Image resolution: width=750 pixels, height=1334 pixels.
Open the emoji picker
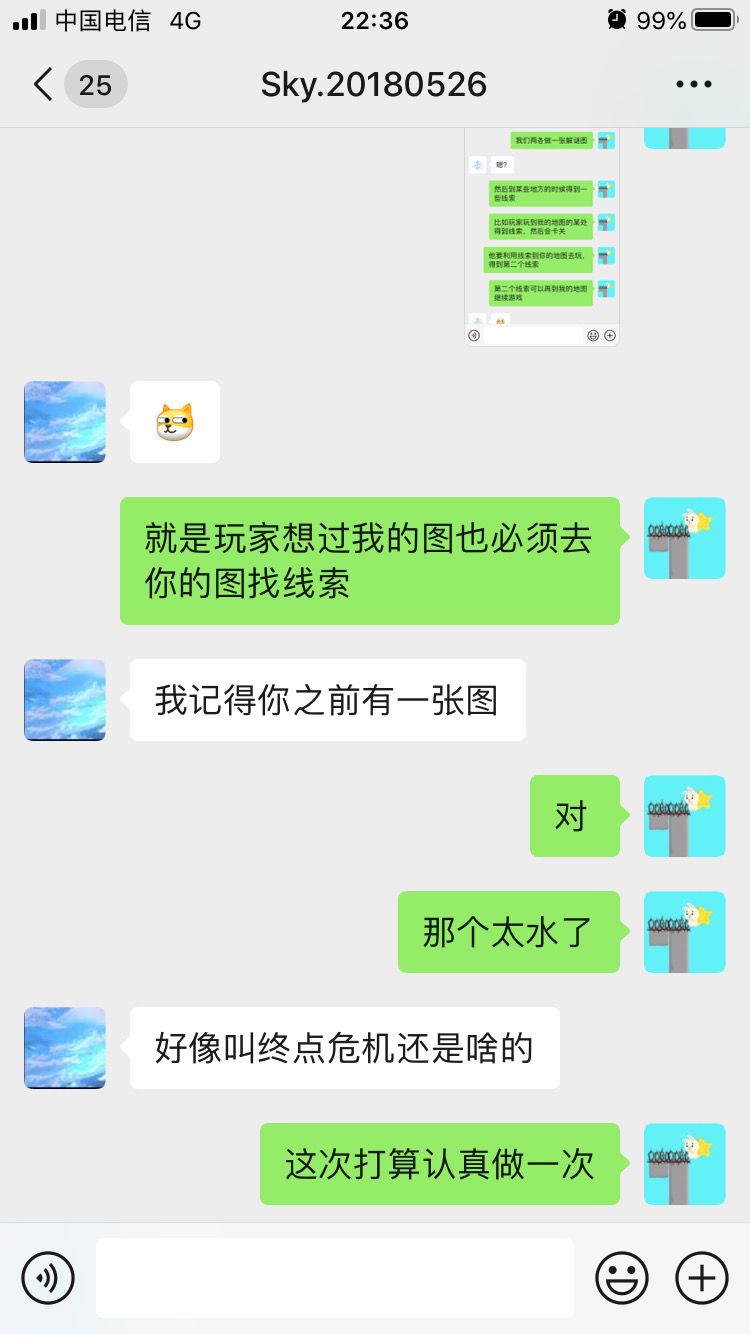pos(620,1277)
